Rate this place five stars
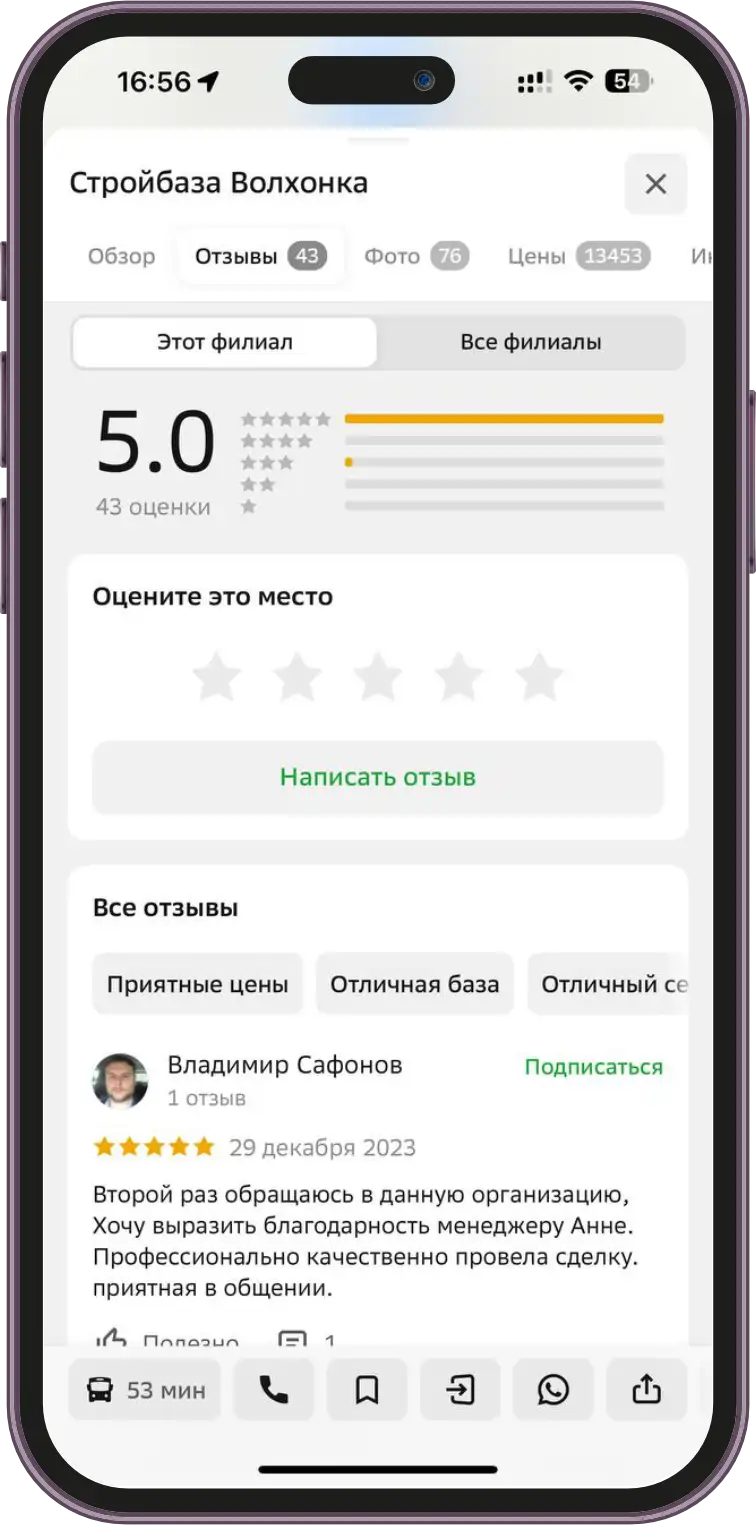This screenshot has width=756, height=1525. click(539, 677)
